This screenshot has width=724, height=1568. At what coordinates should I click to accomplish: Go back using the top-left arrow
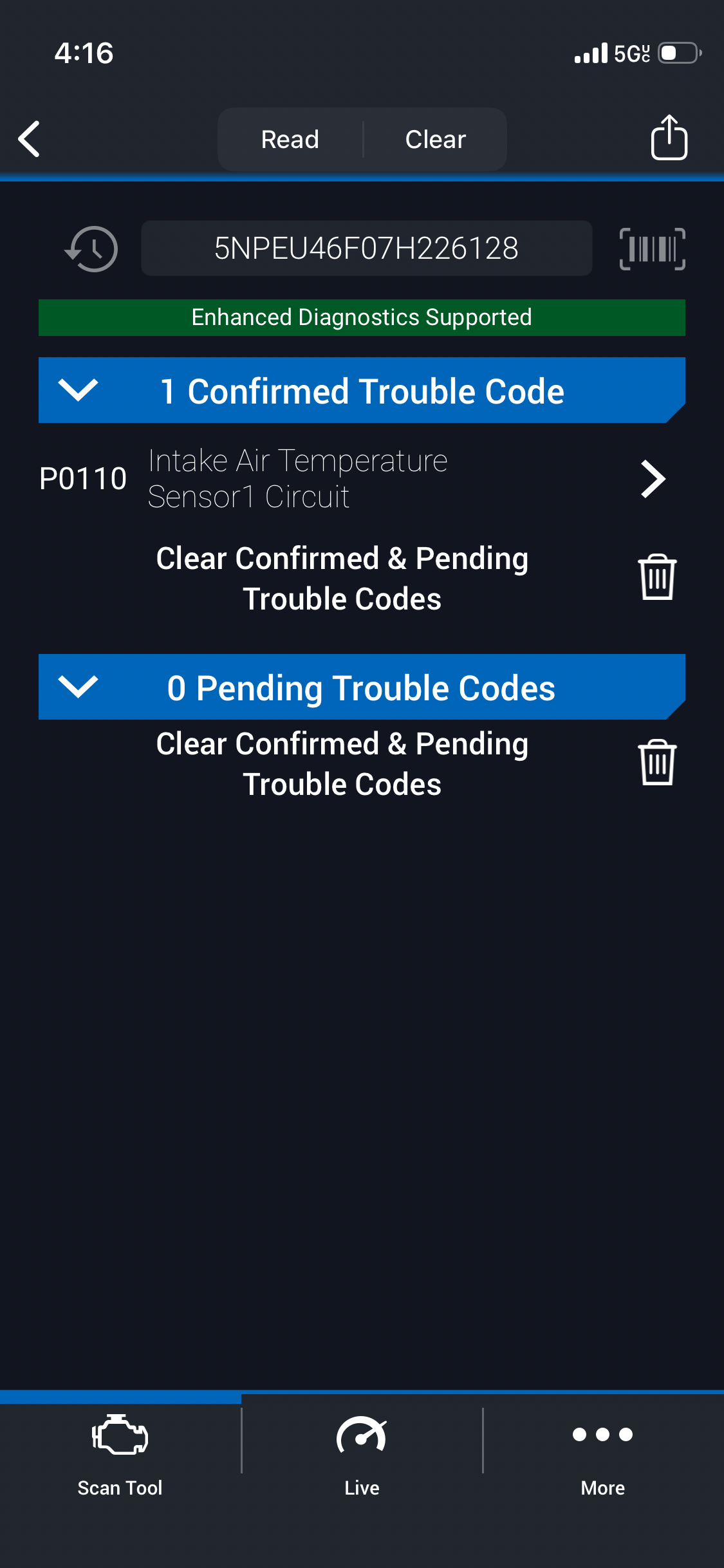[x=30, y=139]
